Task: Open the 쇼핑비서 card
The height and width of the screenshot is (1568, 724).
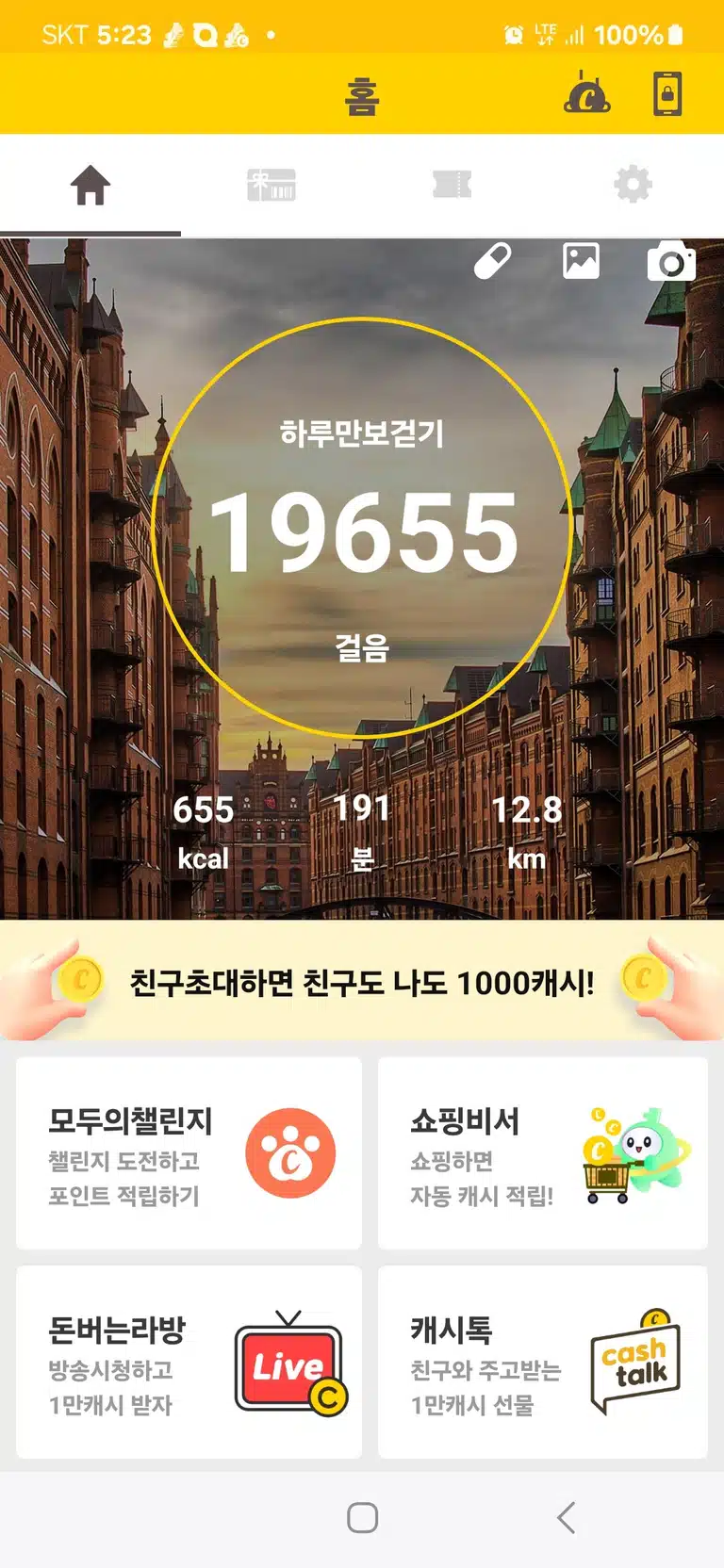Action: [x=543, y=1153]
